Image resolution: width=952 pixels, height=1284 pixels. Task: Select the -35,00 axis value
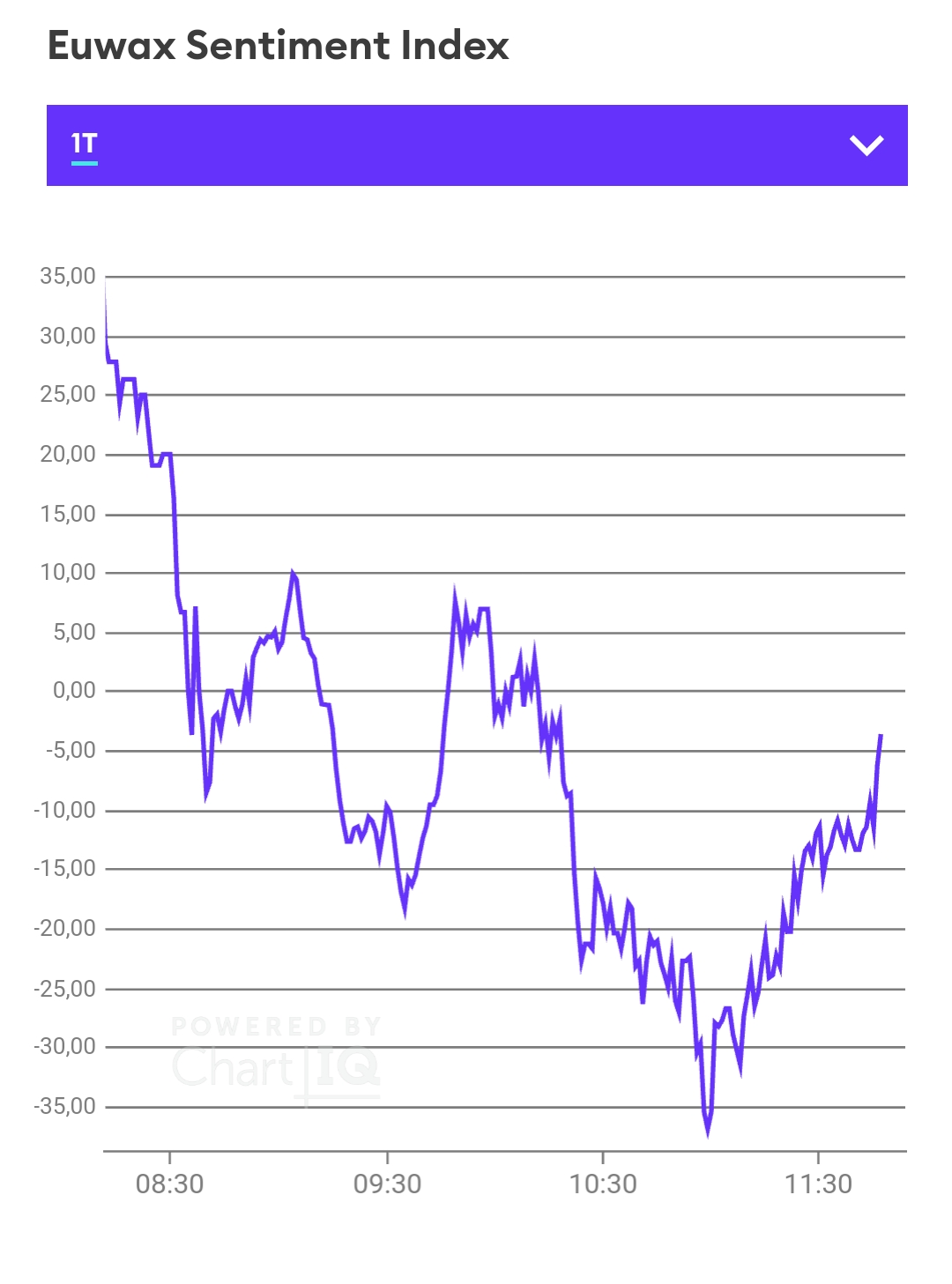65,1107
